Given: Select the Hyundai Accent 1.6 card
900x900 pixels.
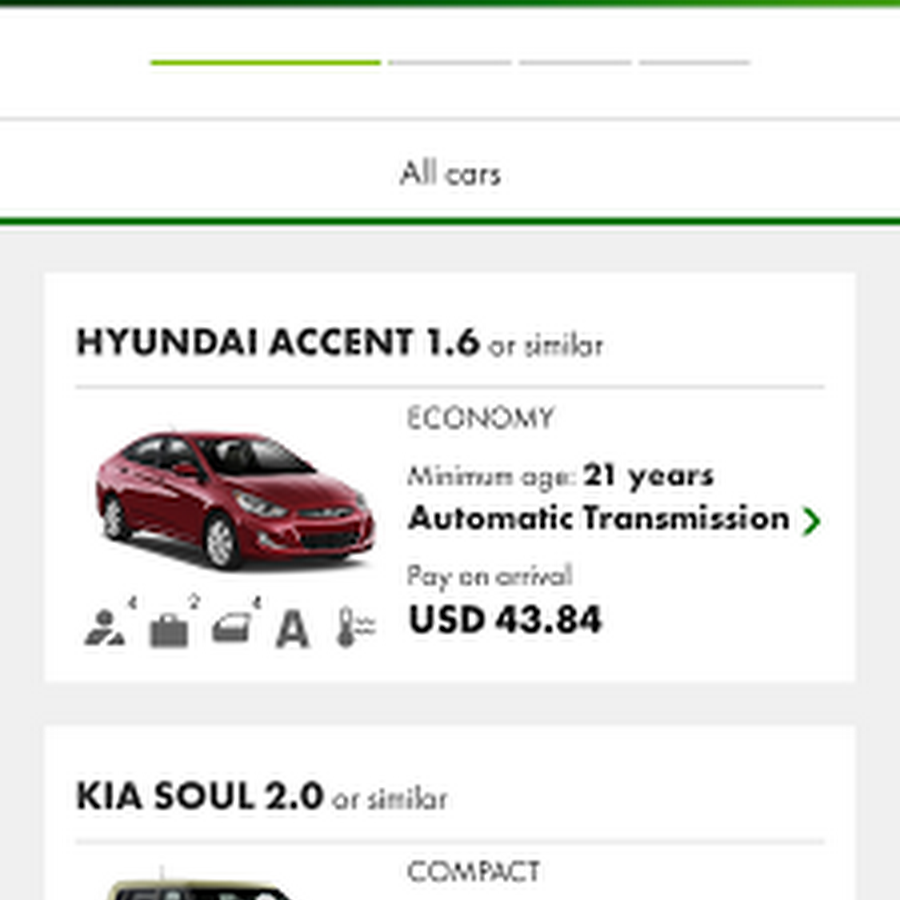Looking at the screenshot, I should (450, 478).
